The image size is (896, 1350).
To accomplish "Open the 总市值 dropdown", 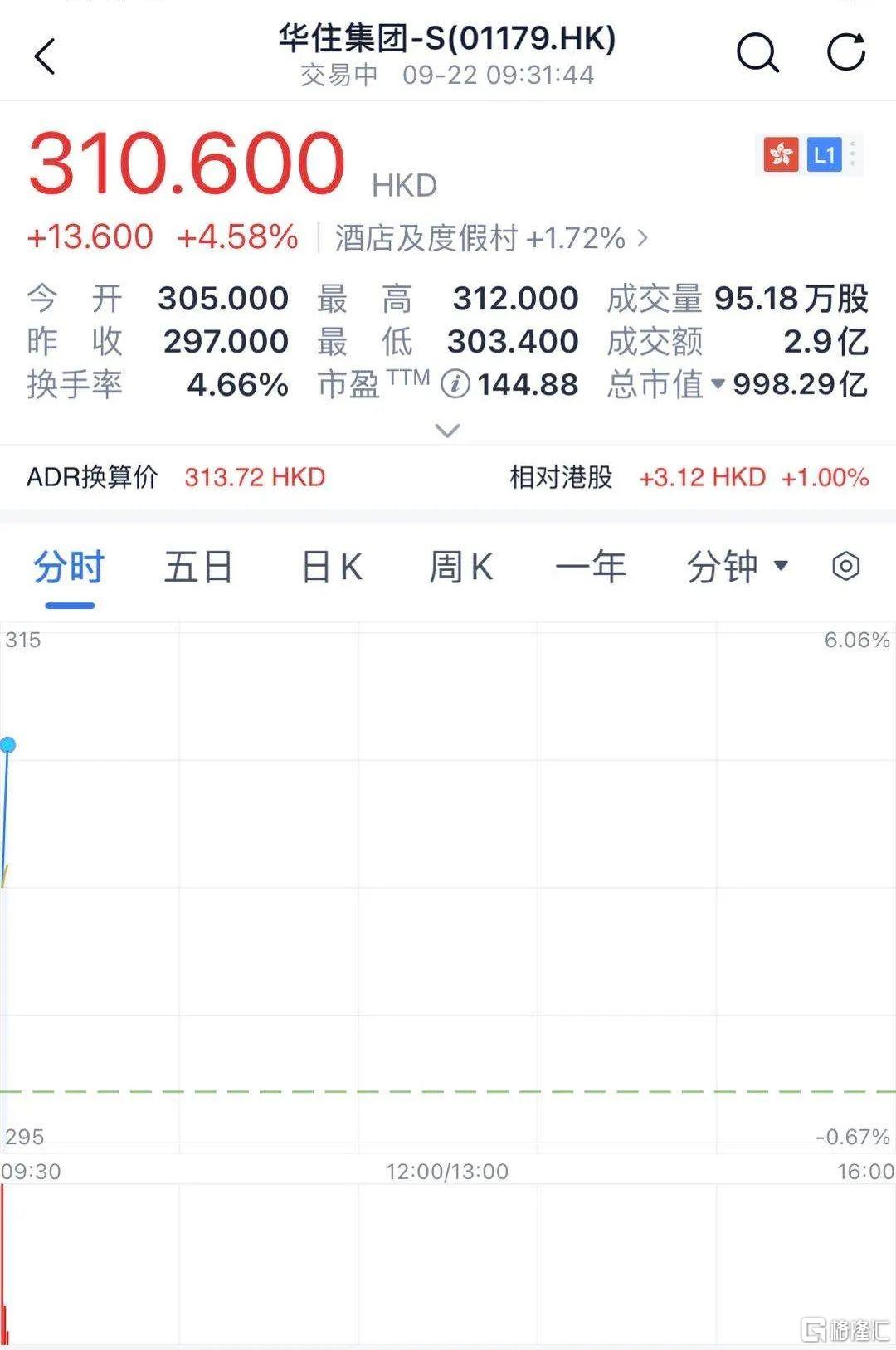I will point(718,384).
